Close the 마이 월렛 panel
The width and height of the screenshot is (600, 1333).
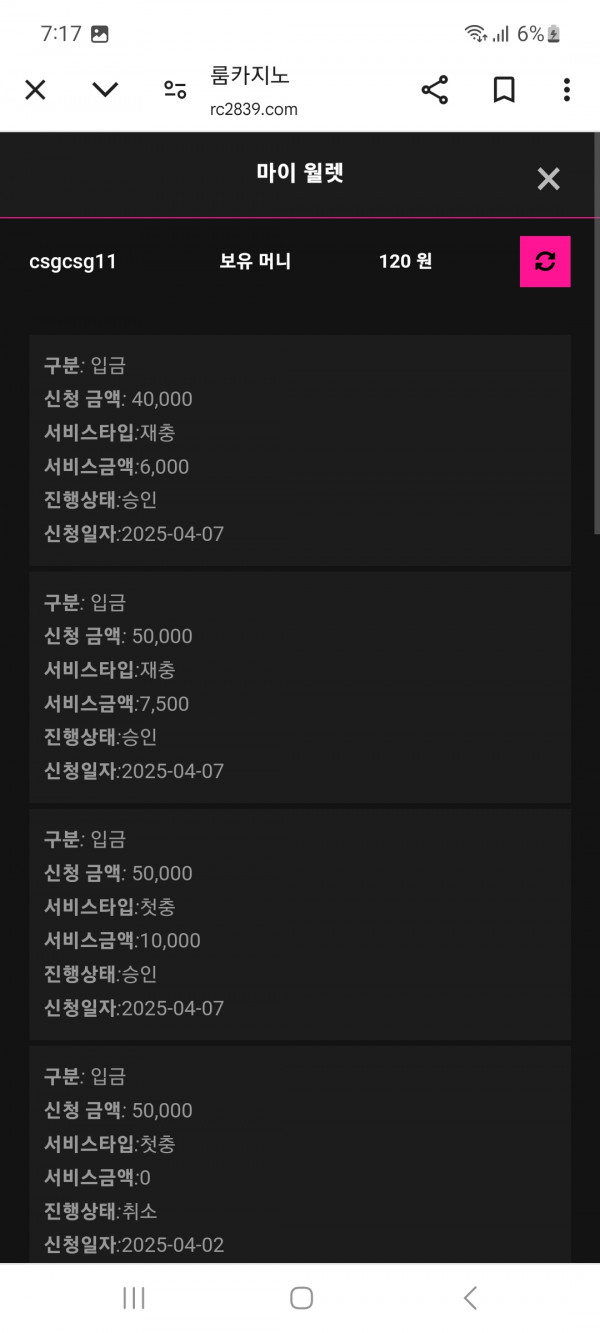click(x=548, y=179)
